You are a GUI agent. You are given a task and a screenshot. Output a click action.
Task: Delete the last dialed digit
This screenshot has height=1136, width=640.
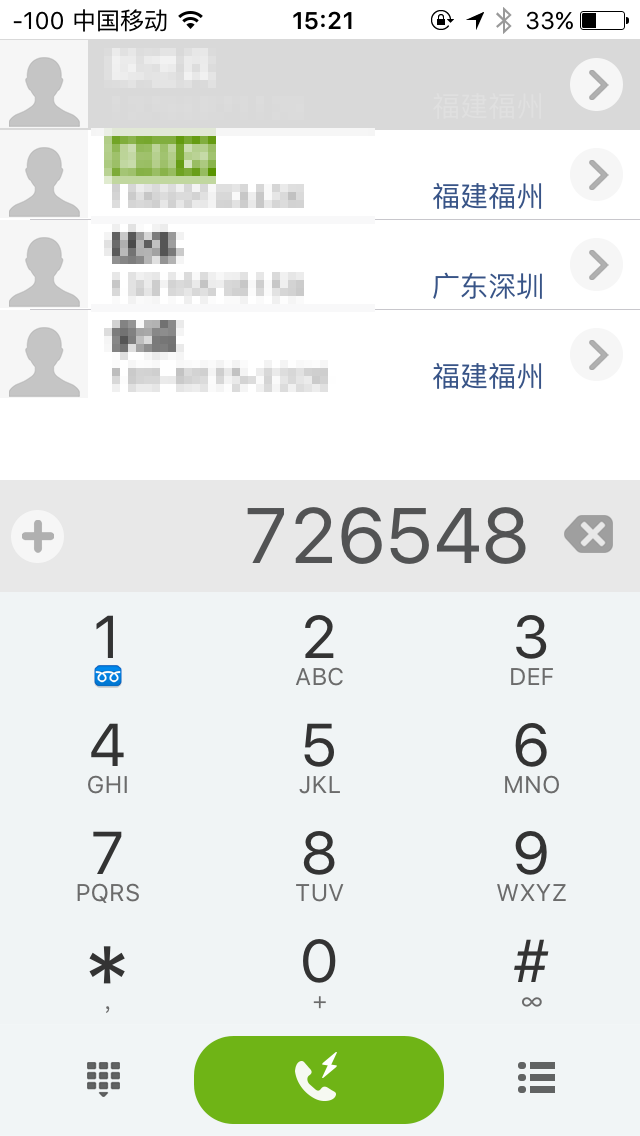coord(589,535)
